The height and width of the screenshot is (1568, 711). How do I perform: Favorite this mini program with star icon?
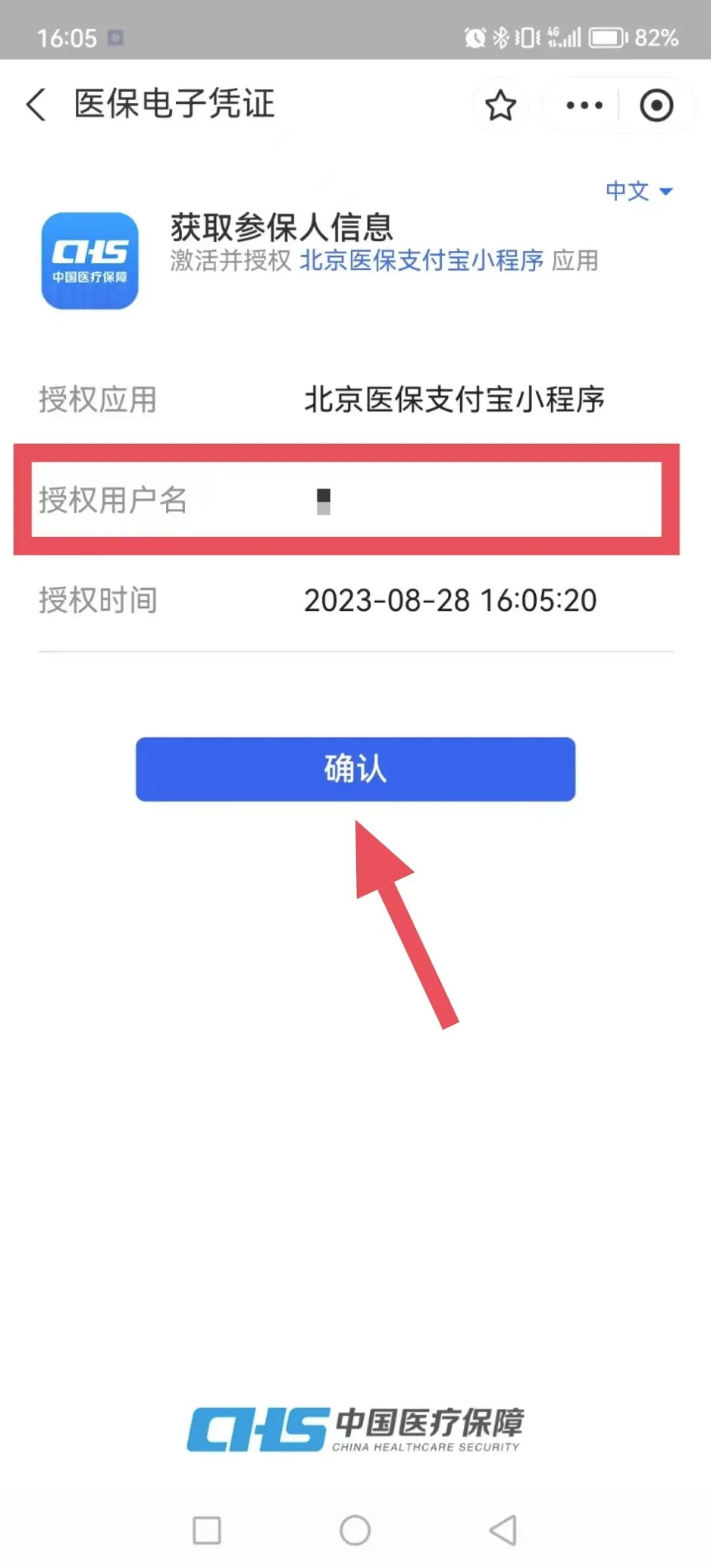(500, 105)
